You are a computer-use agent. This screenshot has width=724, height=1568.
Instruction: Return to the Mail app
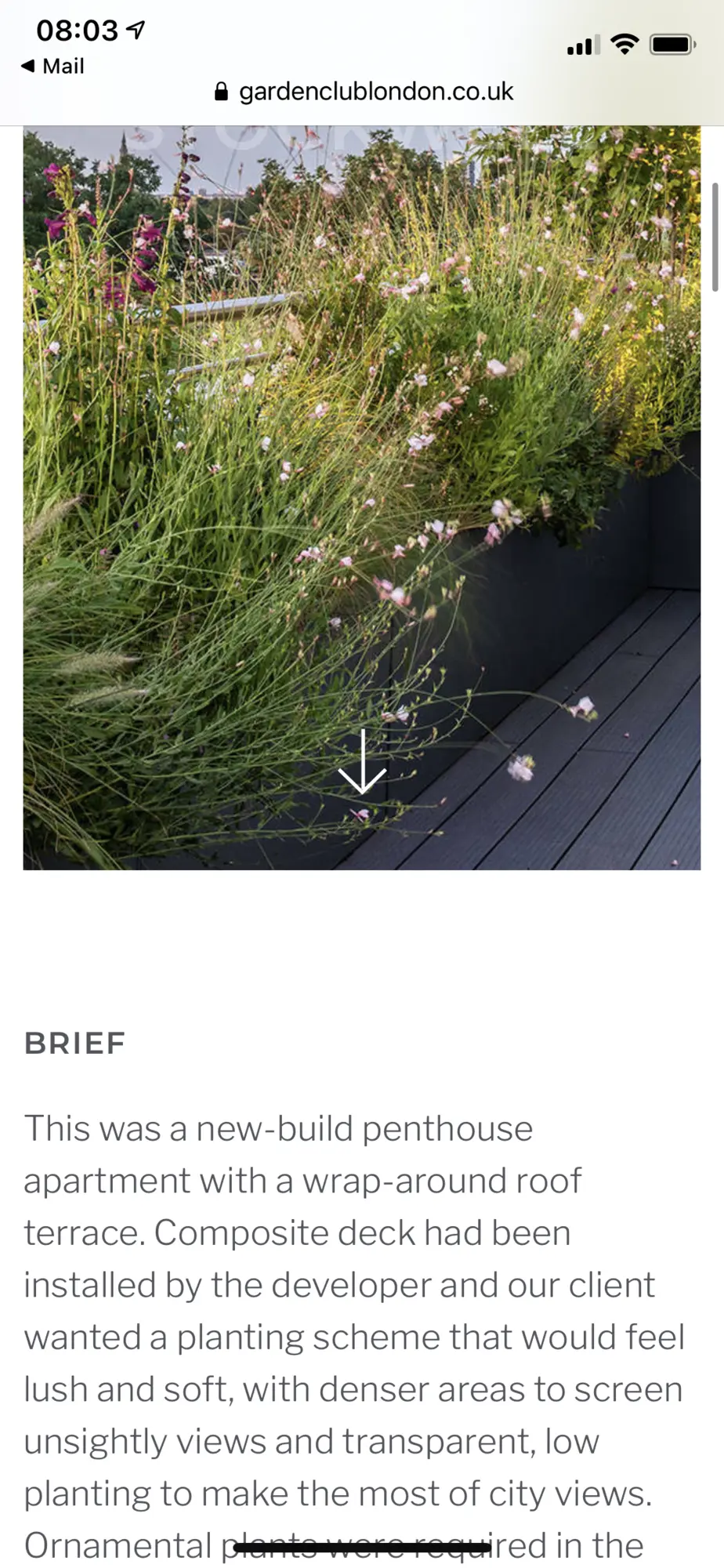tap(52, 67)
